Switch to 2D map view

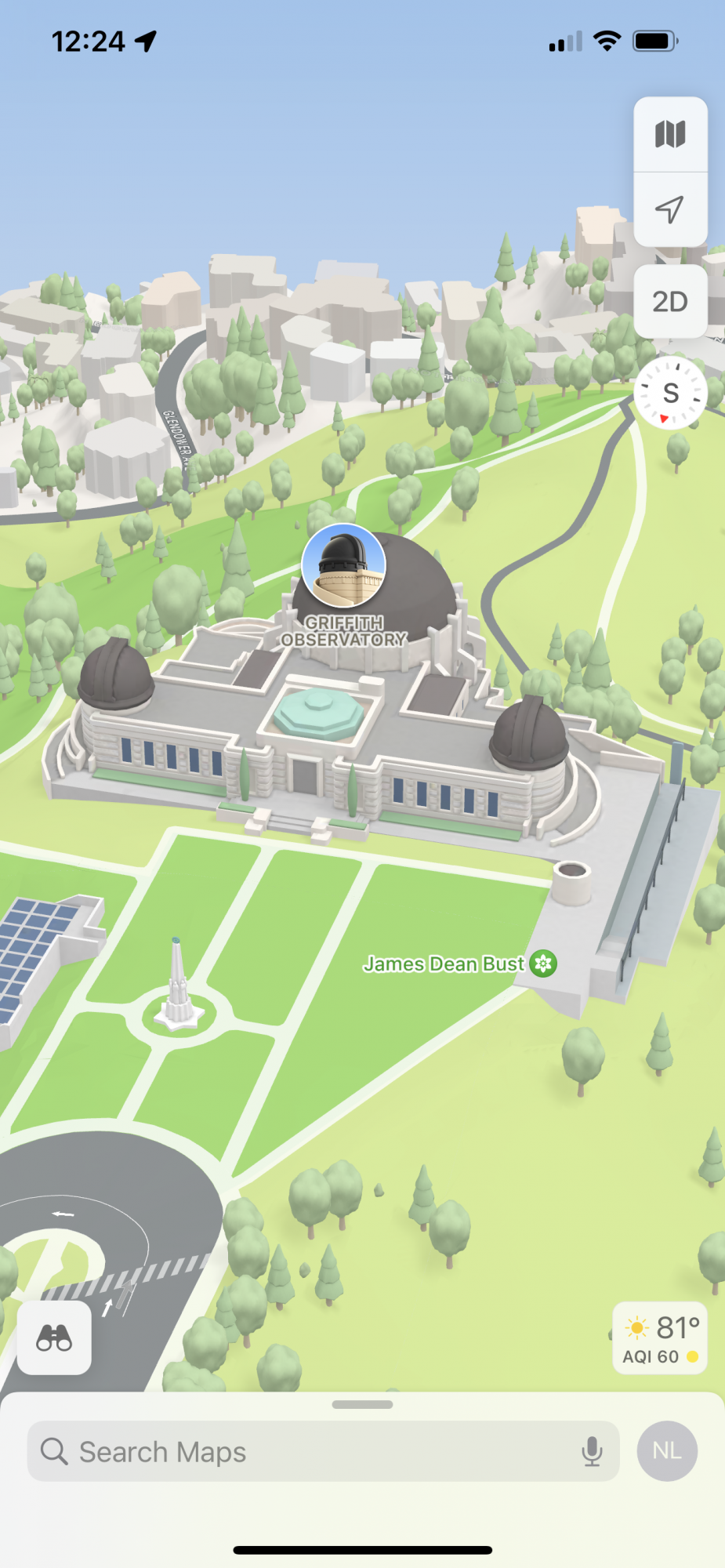click(670, 302)
